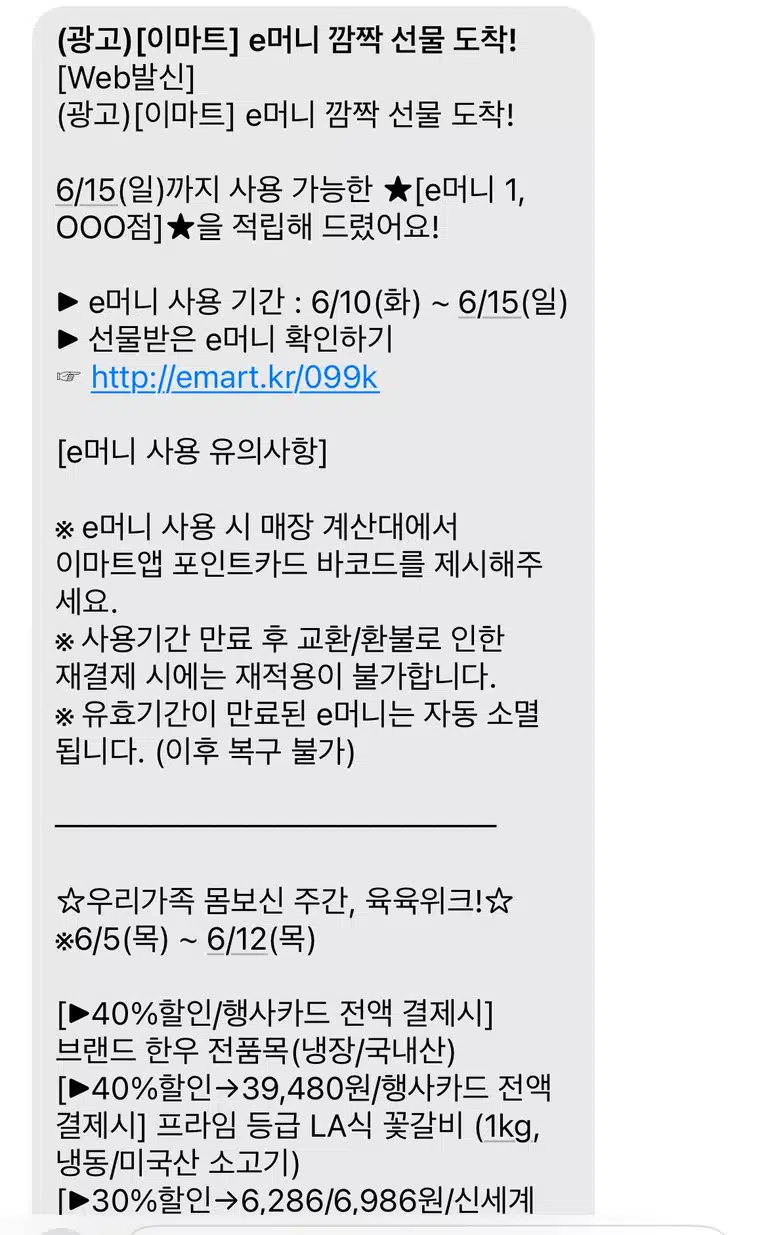The height and width of the screenshot is (1235, 768).
Task: Tap the underlined 6/12 date in 육육위크 period
Action: (236, 940)
